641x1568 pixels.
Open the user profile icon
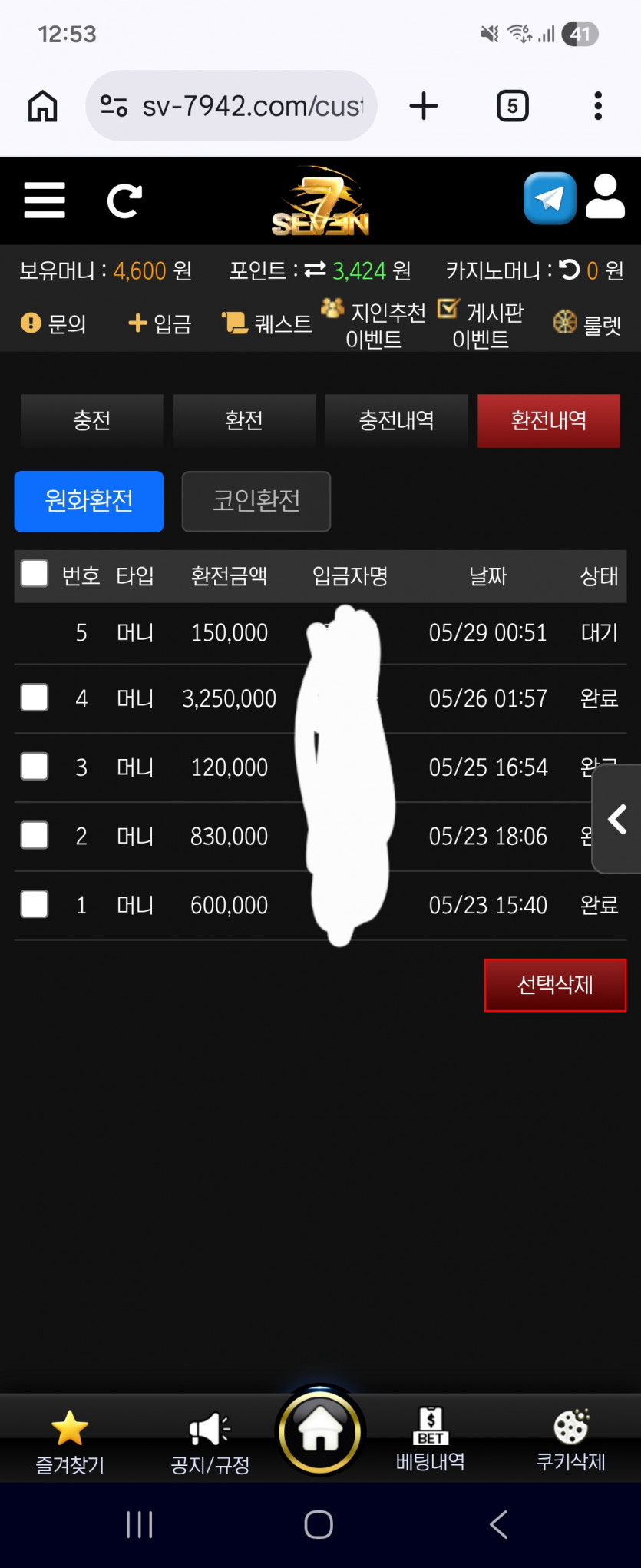[606, 197]
